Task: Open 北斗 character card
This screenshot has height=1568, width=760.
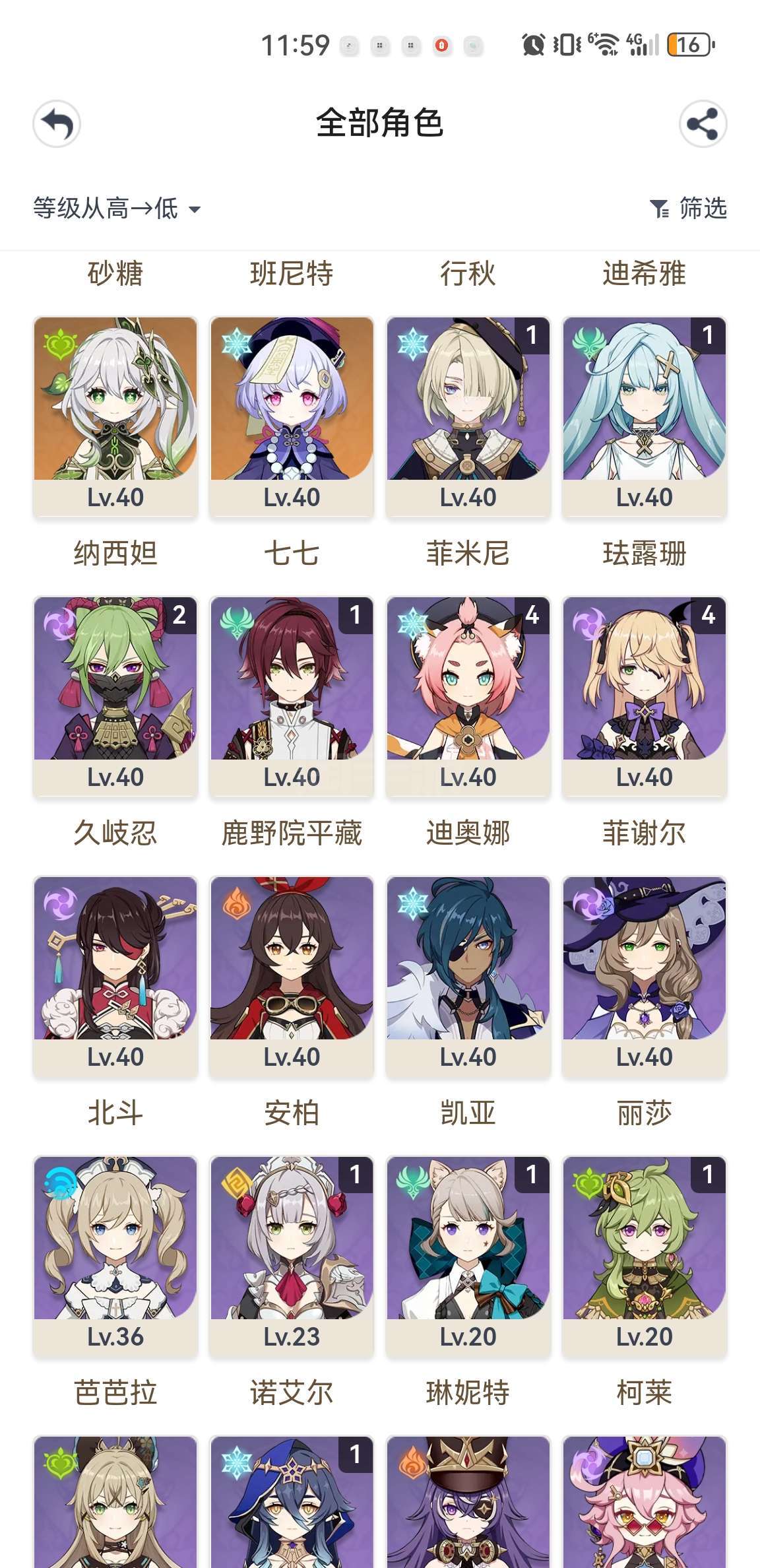Action: click(115, 977)
